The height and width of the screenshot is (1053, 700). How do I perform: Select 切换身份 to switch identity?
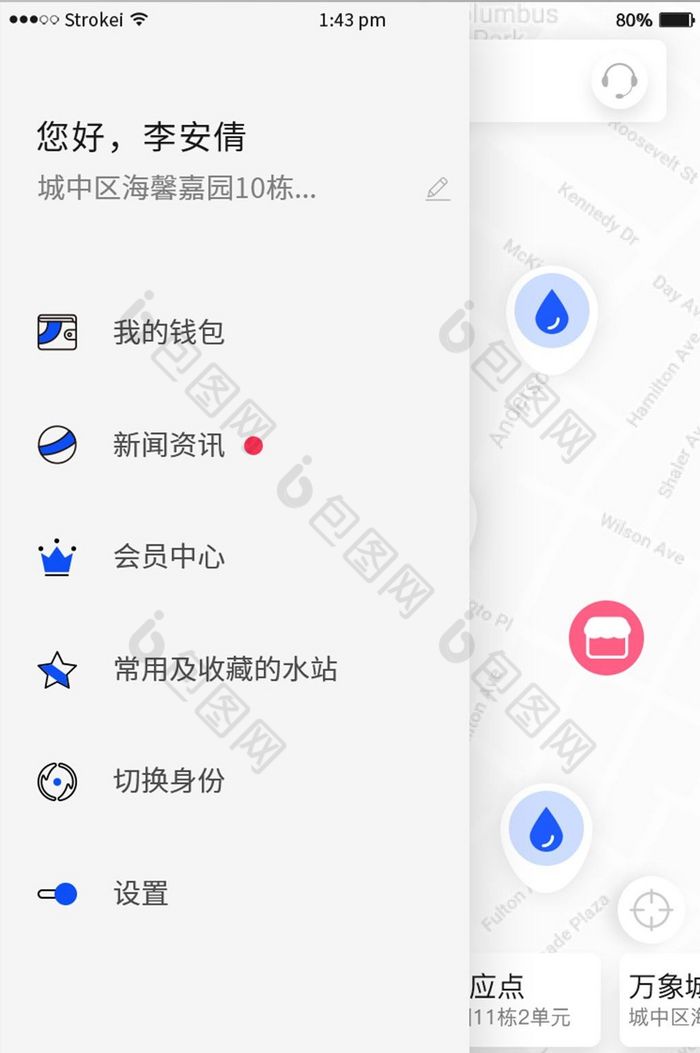click(168, 781)
